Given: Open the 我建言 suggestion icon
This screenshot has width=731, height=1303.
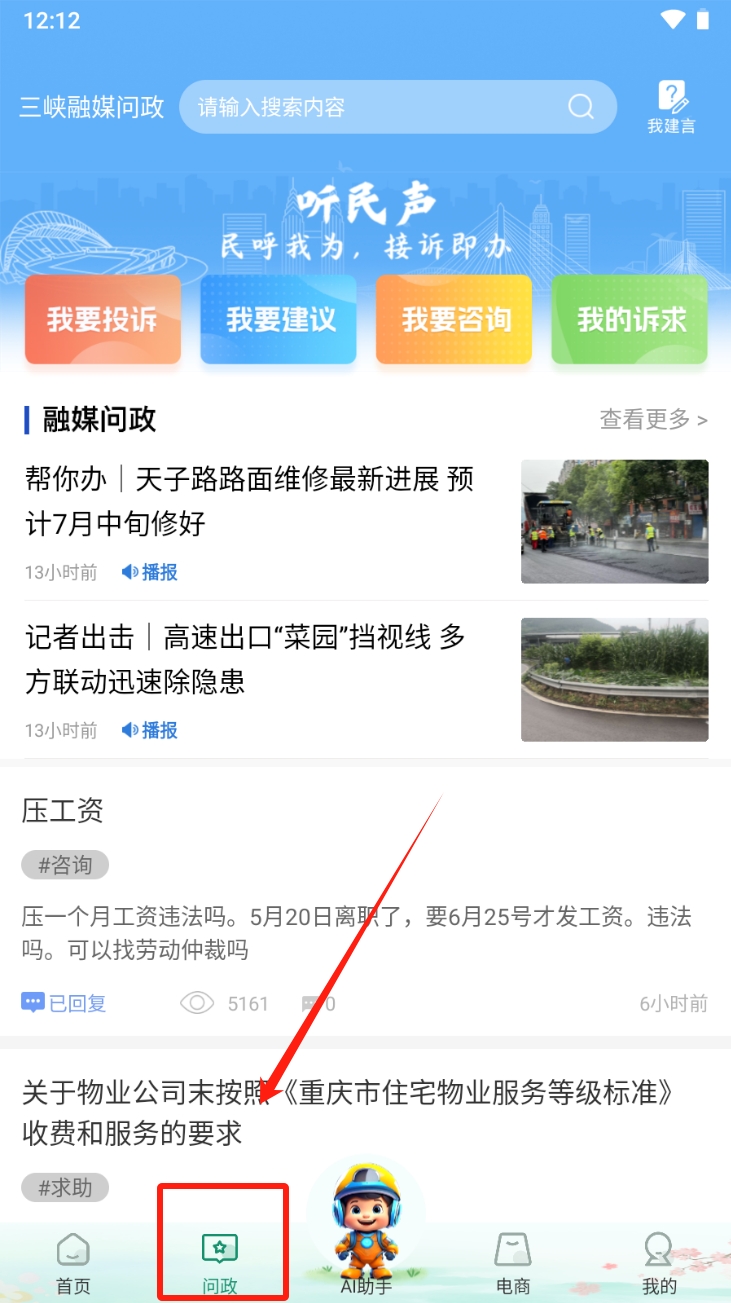Looking at the screenshot, I should [x=671, y=107].
